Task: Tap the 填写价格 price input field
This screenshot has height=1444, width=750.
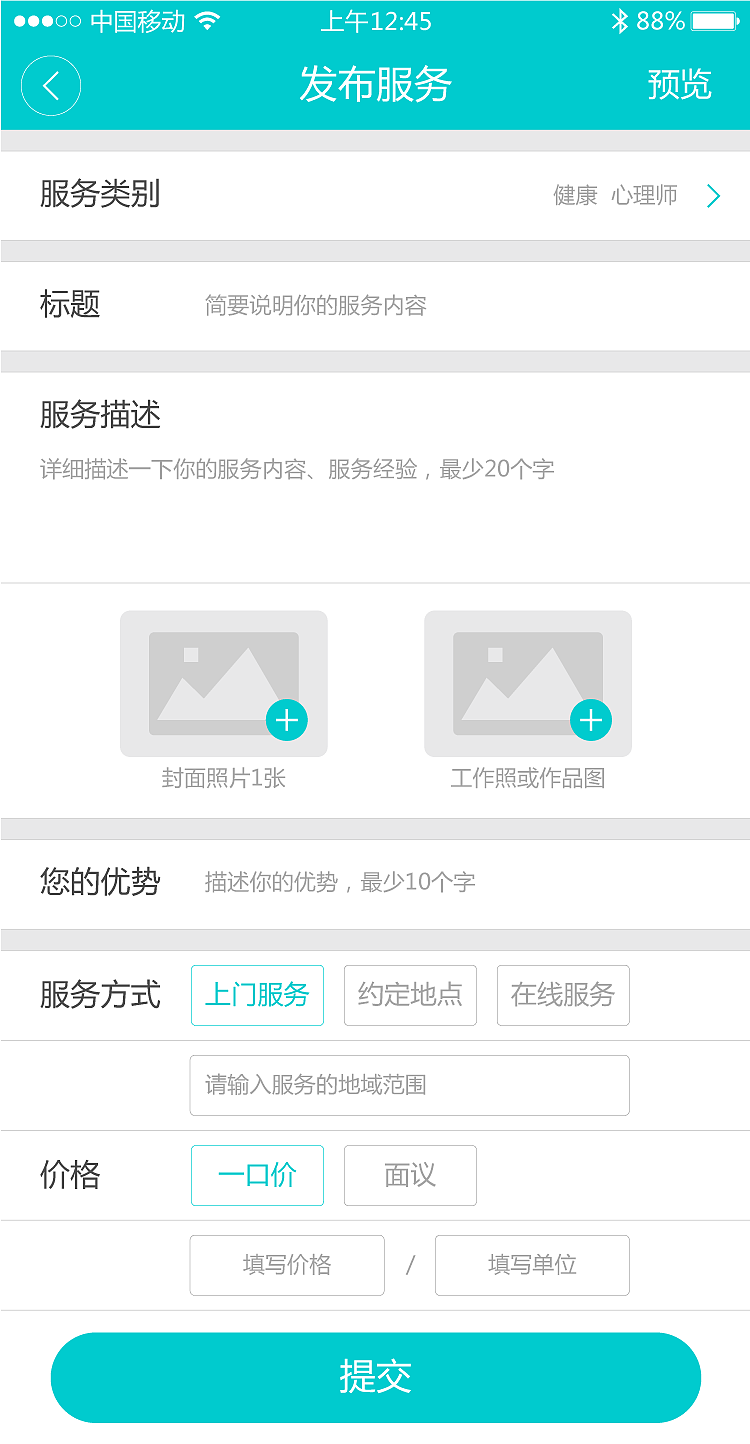Action: [x=286, y=1265]
